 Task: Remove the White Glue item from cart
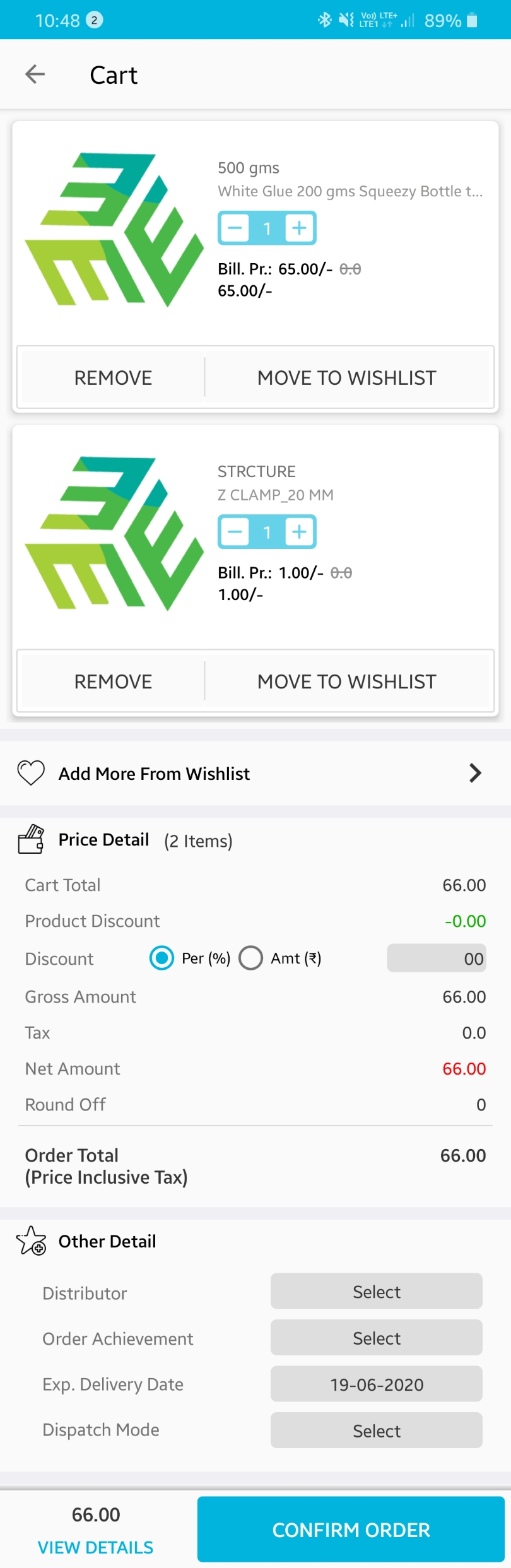pos(113,377)
